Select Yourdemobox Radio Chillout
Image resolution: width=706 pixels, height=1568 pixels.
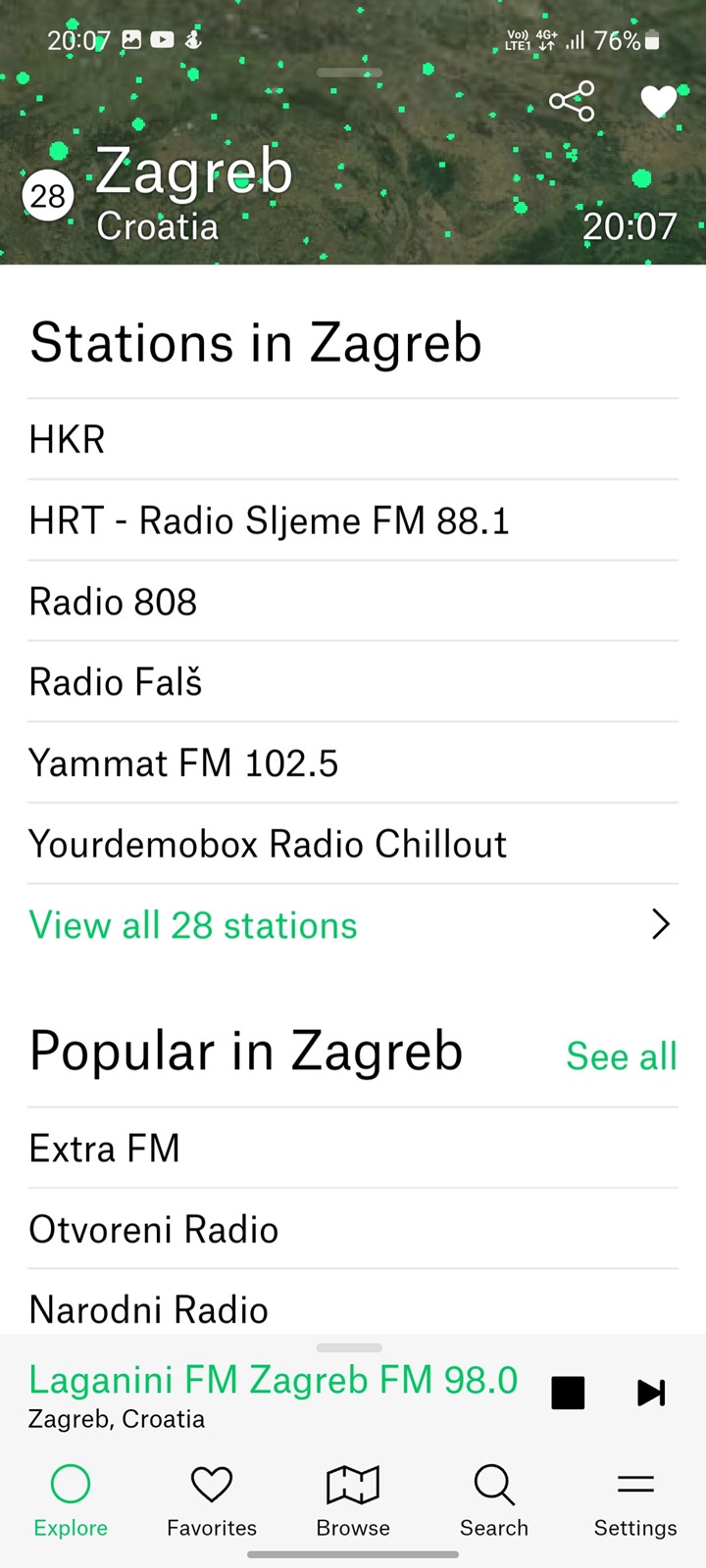[353, 844]
